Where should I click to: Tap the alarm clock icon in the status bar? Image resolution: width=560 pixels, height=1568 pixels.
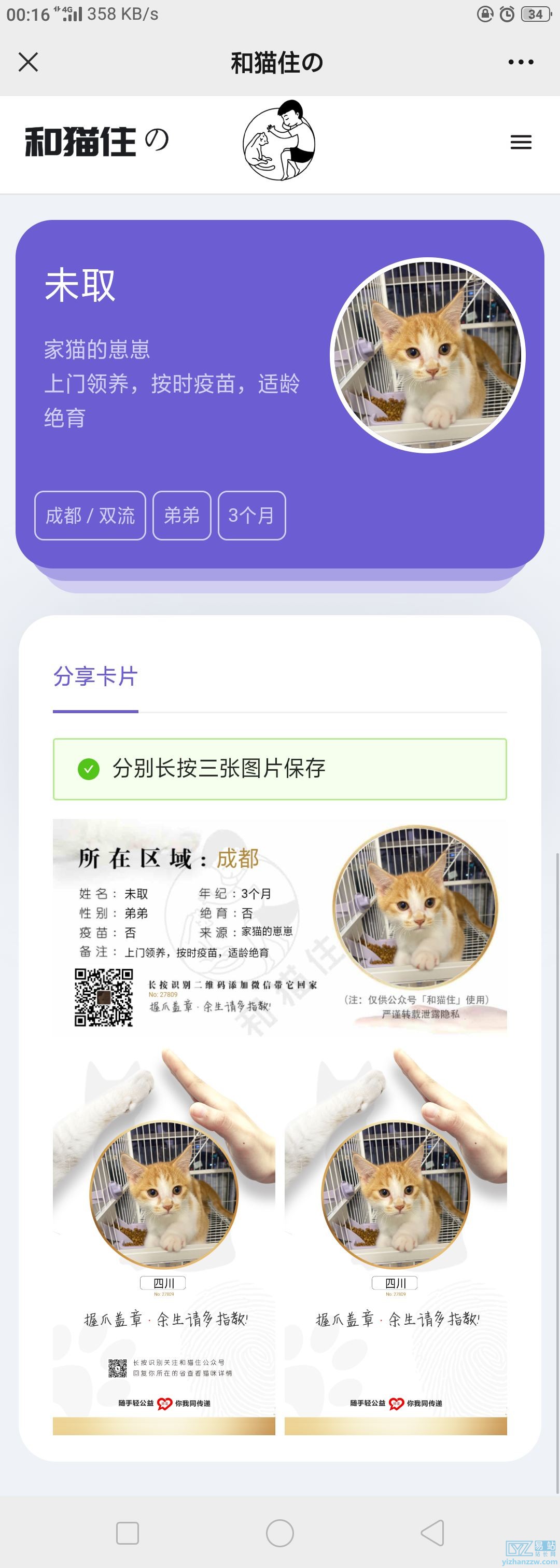click(x=508, y=13)
